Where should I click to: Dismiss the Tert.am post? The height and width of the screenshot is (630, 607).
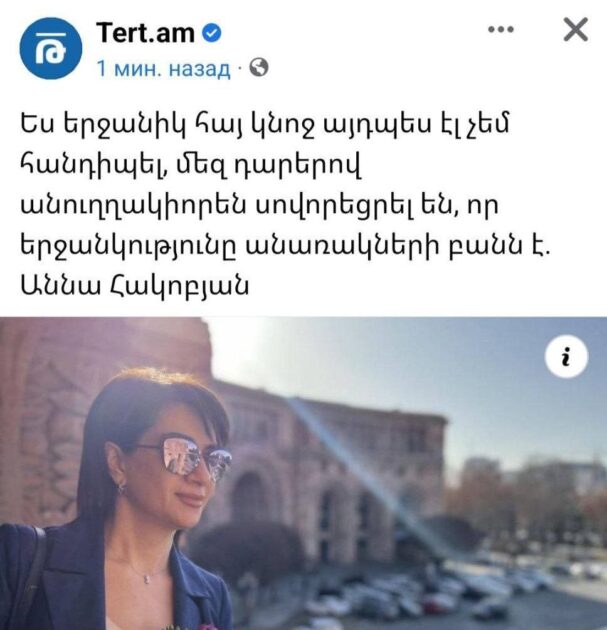(x=576, y=30)
